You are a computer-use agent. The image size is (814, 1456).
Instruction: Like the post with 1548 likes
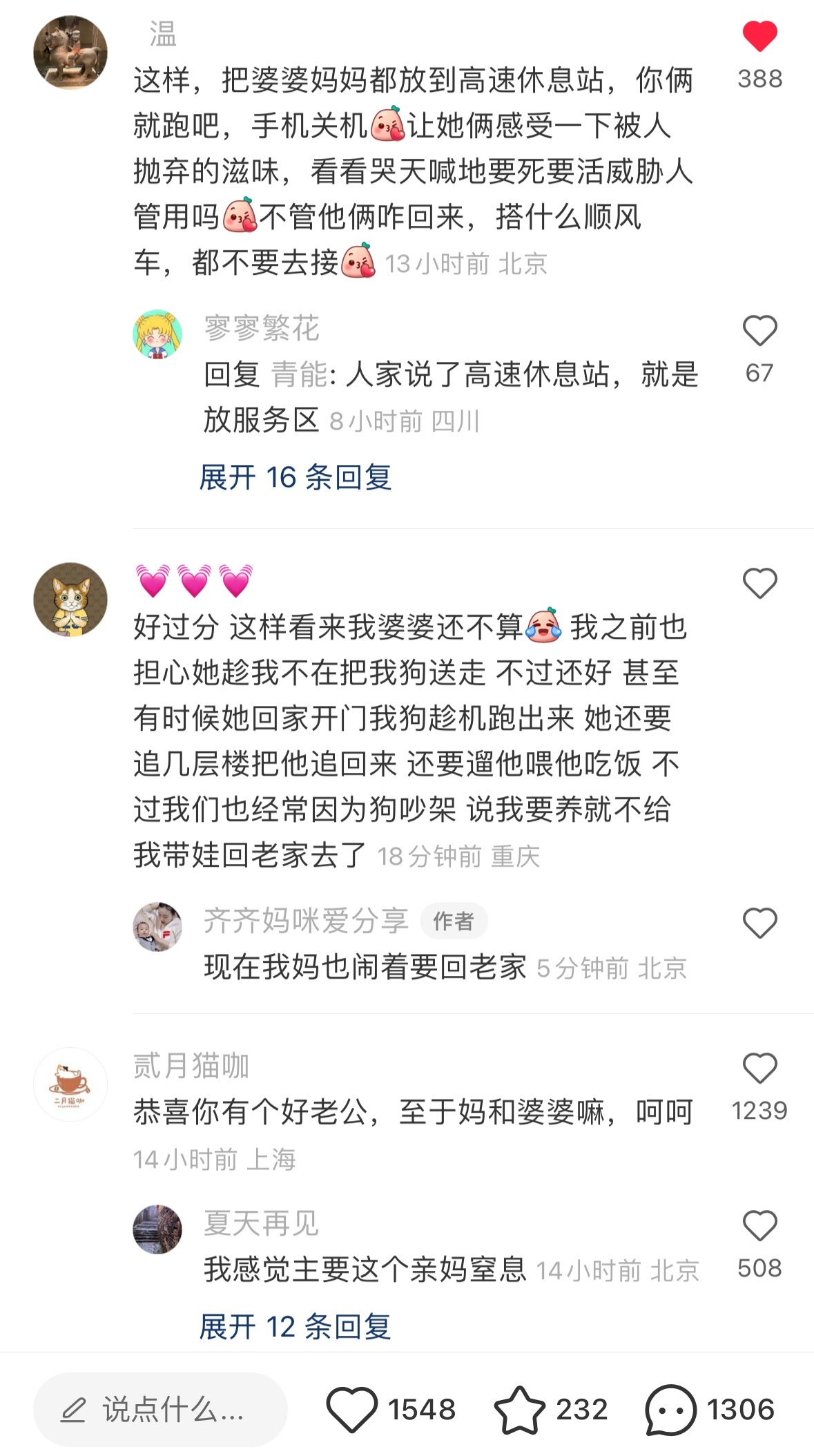[352, 1410]
